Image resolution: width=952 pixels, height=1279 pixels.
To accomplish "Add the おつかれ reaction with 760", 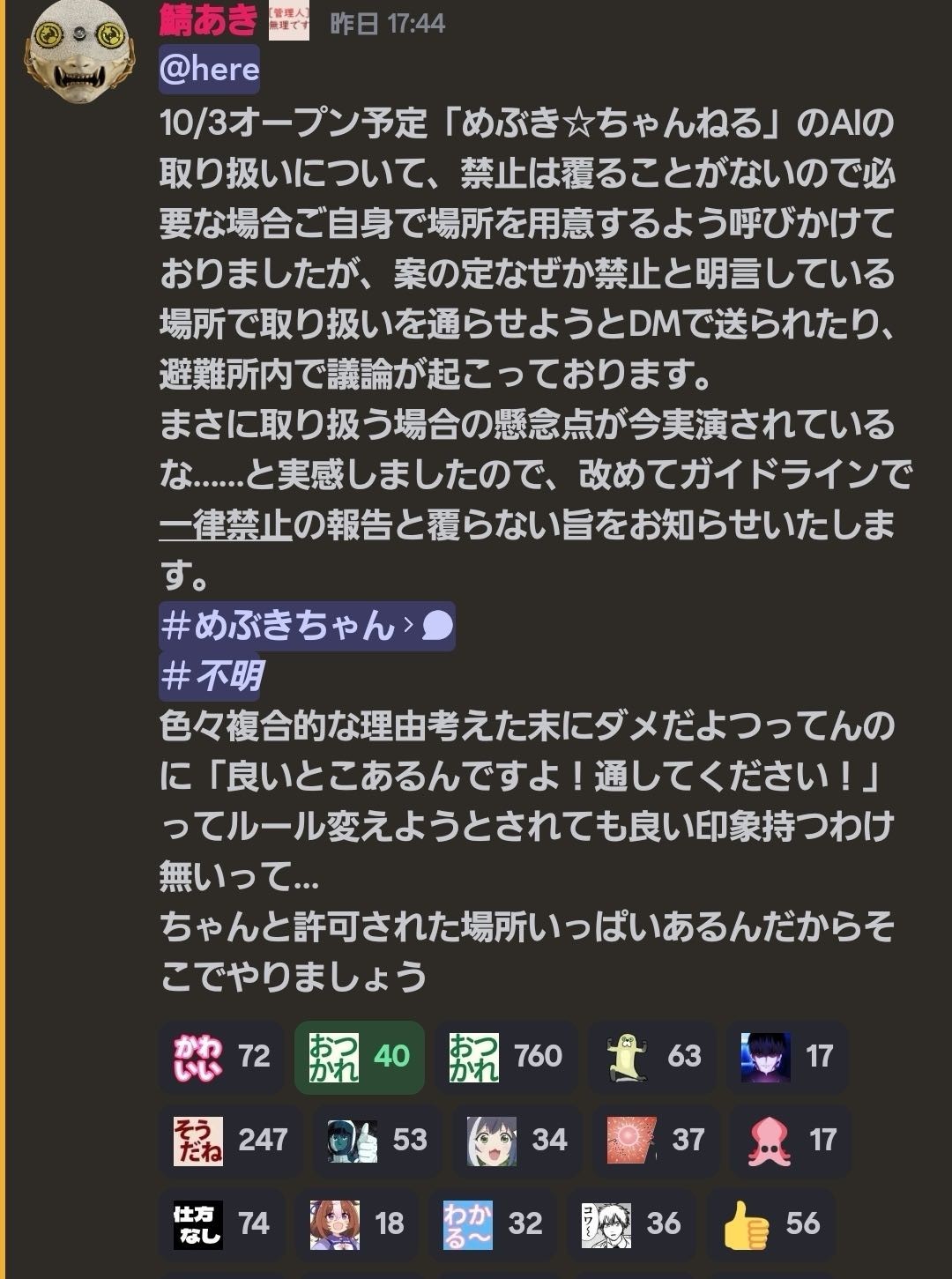I will point(506,1057).
